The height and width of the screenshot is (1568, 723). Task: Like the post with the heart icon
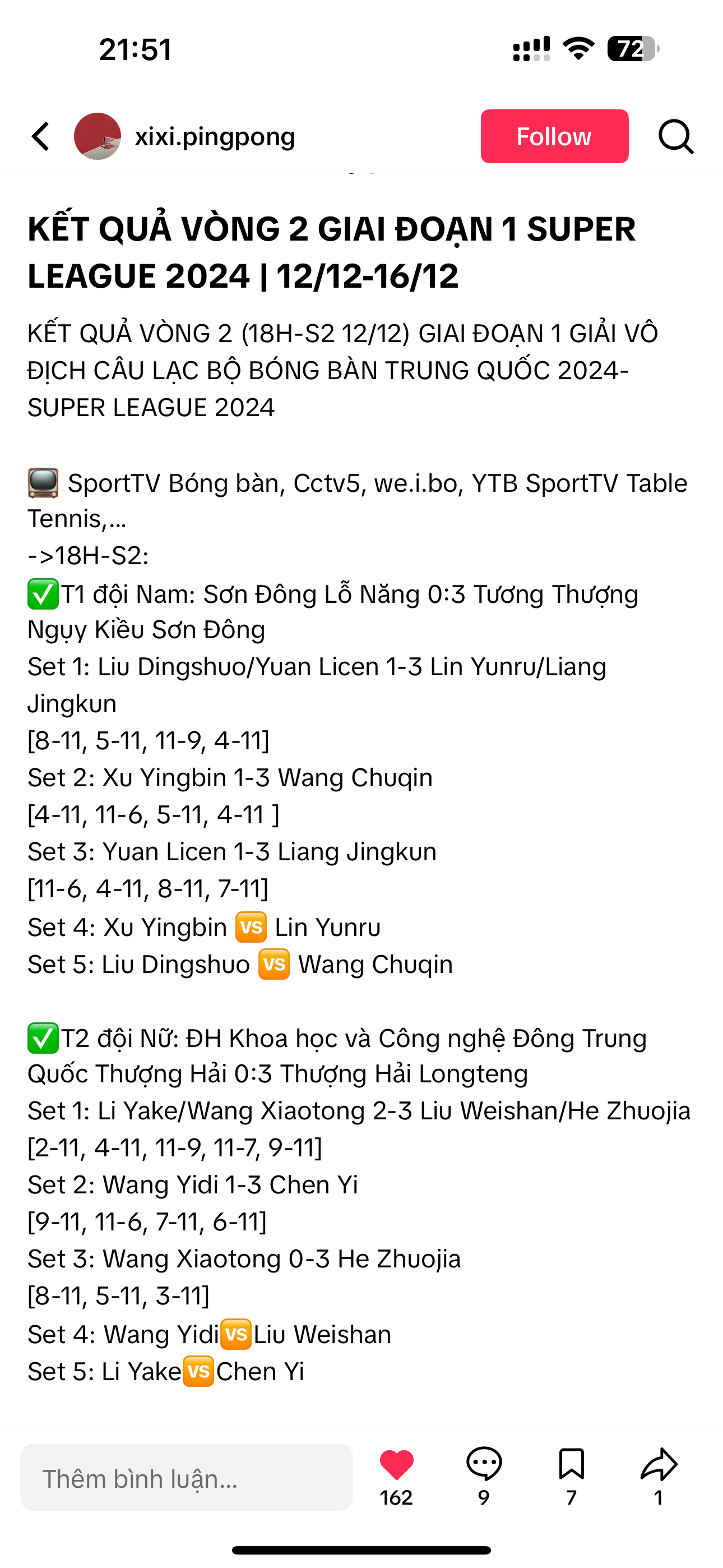pyautogui.click(x=397, y=1464)
